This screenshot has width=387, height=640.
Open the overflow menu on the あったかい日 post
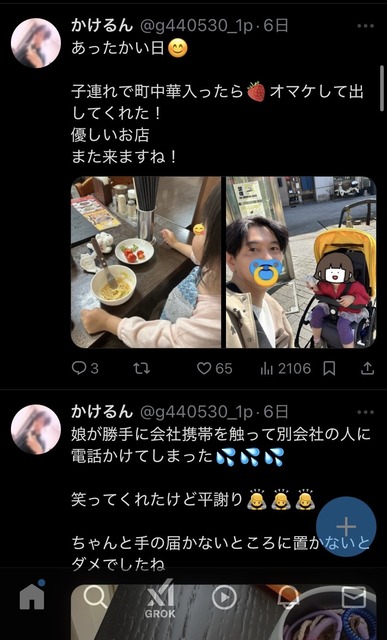(365, 26)
